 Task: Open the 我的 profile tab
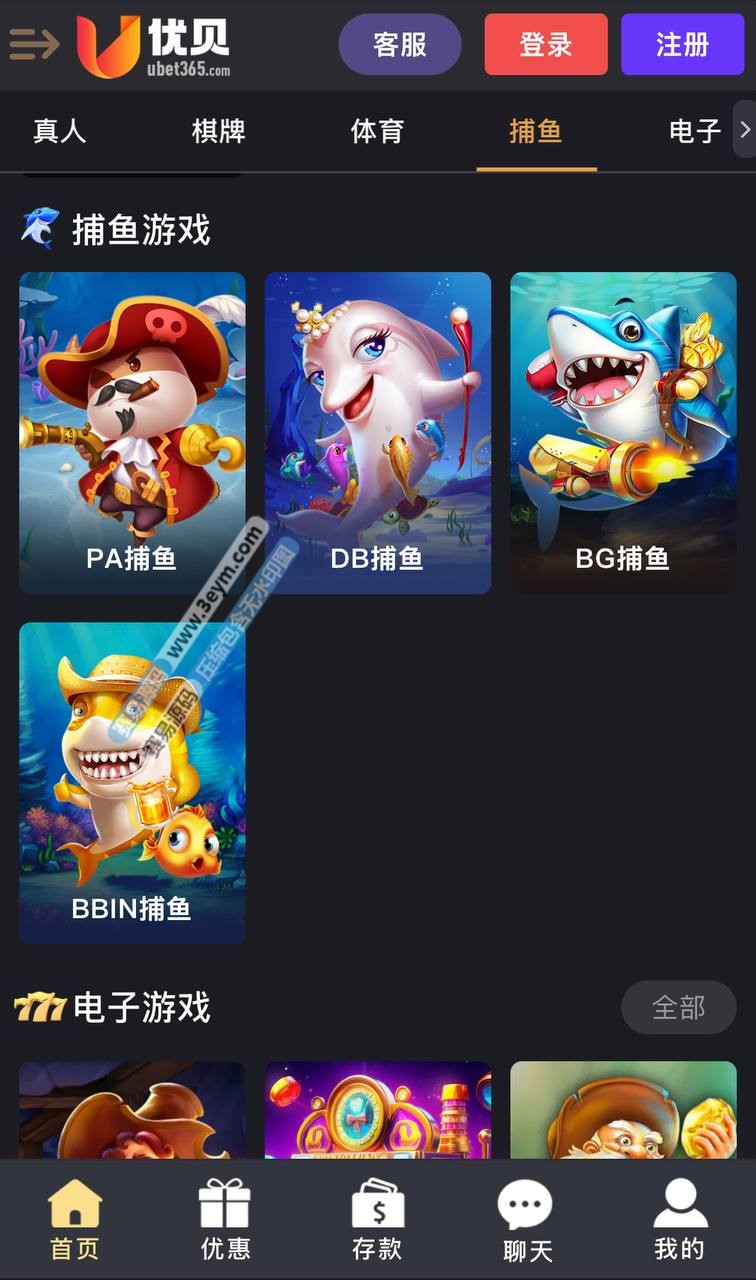(679, 1220)
